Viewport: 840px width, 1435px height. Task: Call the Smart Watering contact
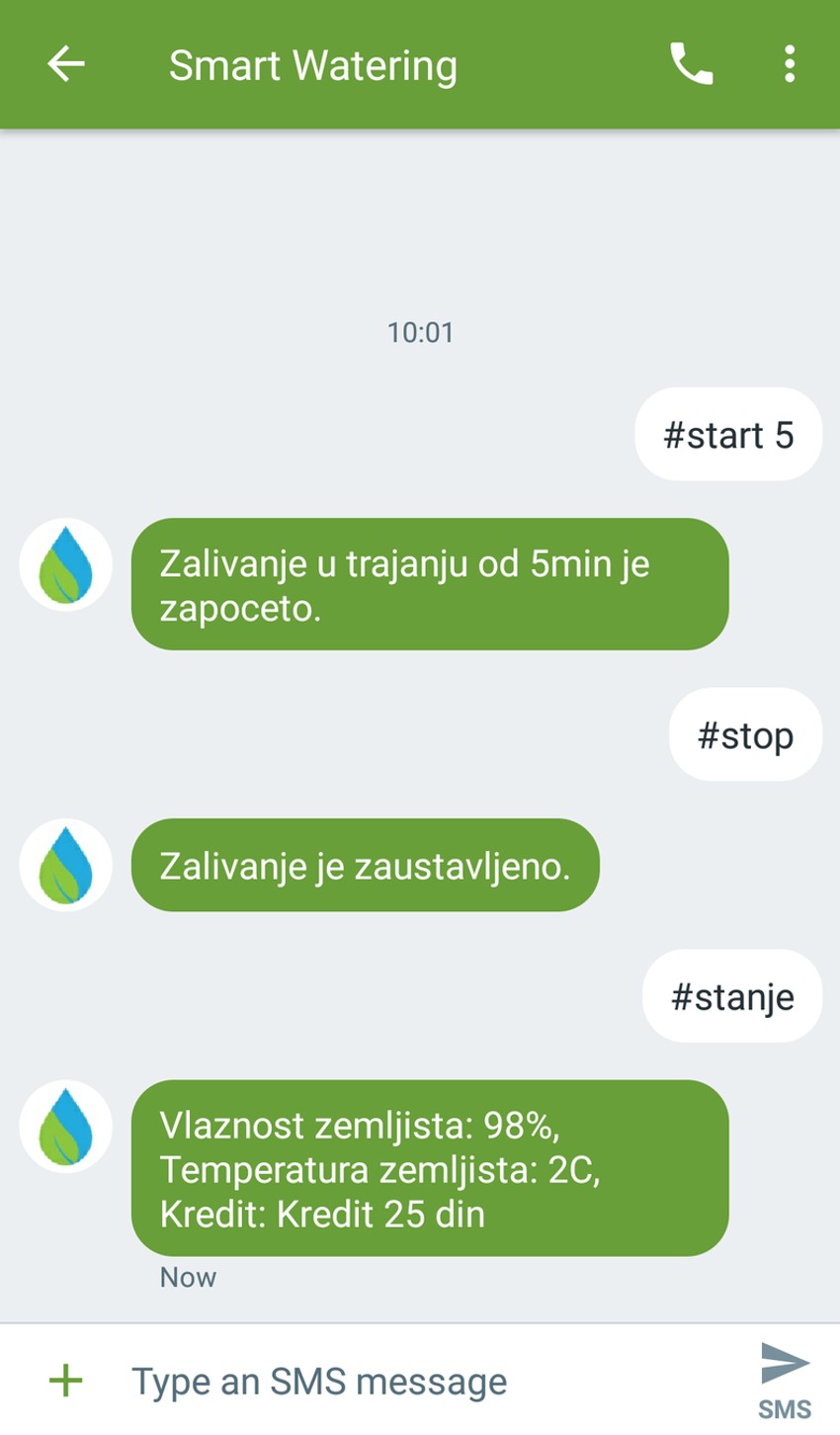tap(691, 65)
